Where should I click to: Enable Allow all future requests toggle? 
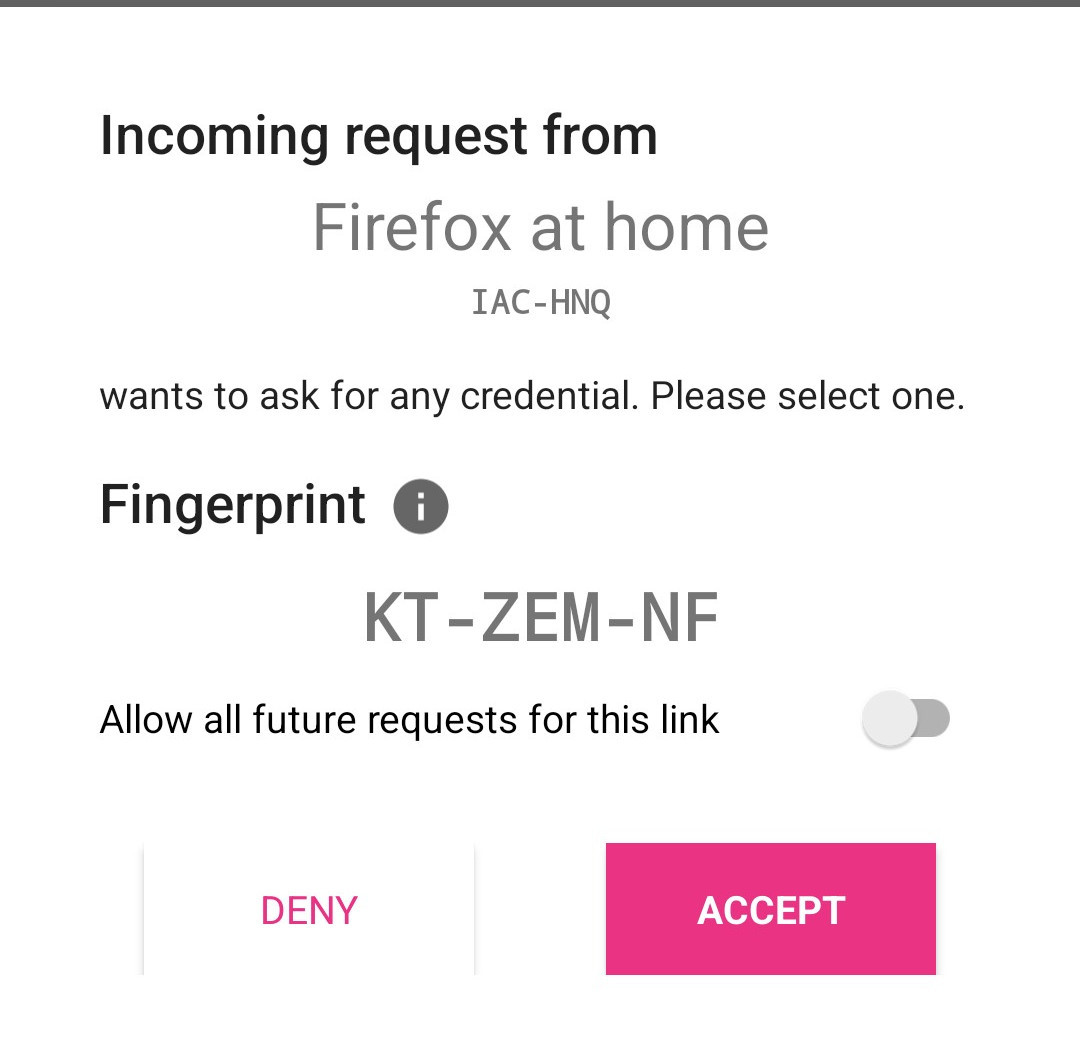pos(906,719)
